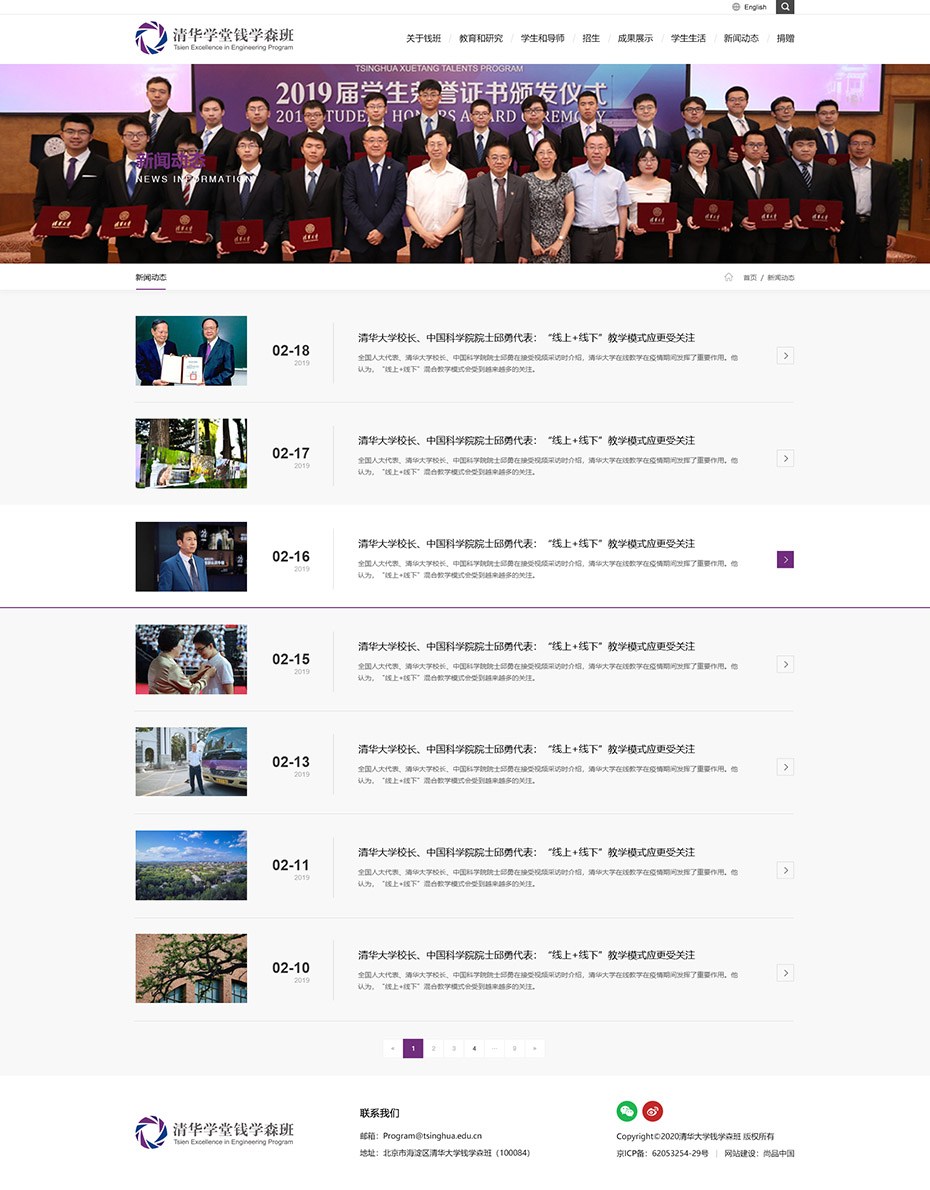The image size is (930, 1190).
Task: Select 招生 in the top navigation
Action: tap(591, 39)
